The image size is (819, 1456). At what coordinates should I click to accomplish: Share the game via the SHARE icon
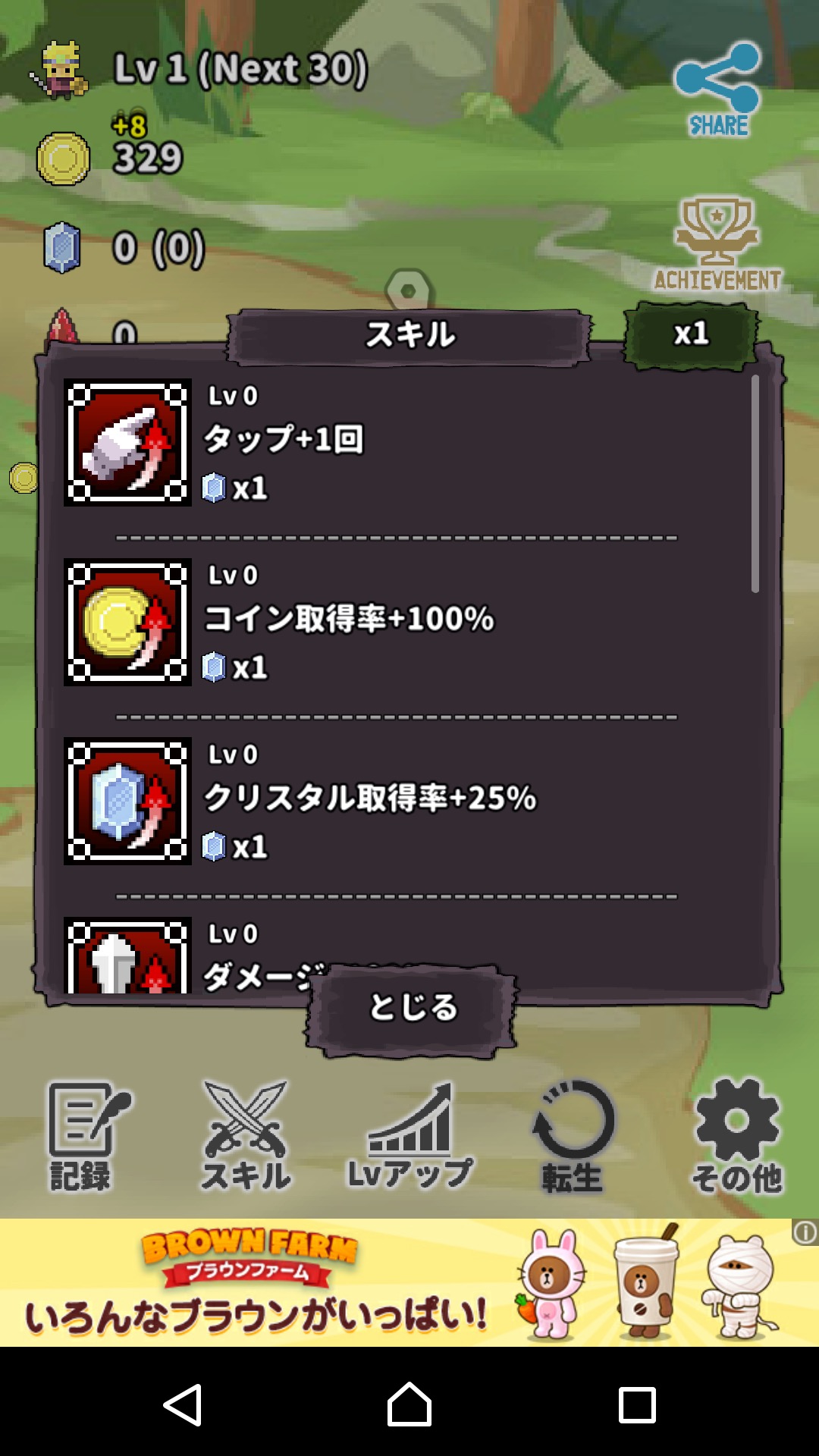coord(717,89)
